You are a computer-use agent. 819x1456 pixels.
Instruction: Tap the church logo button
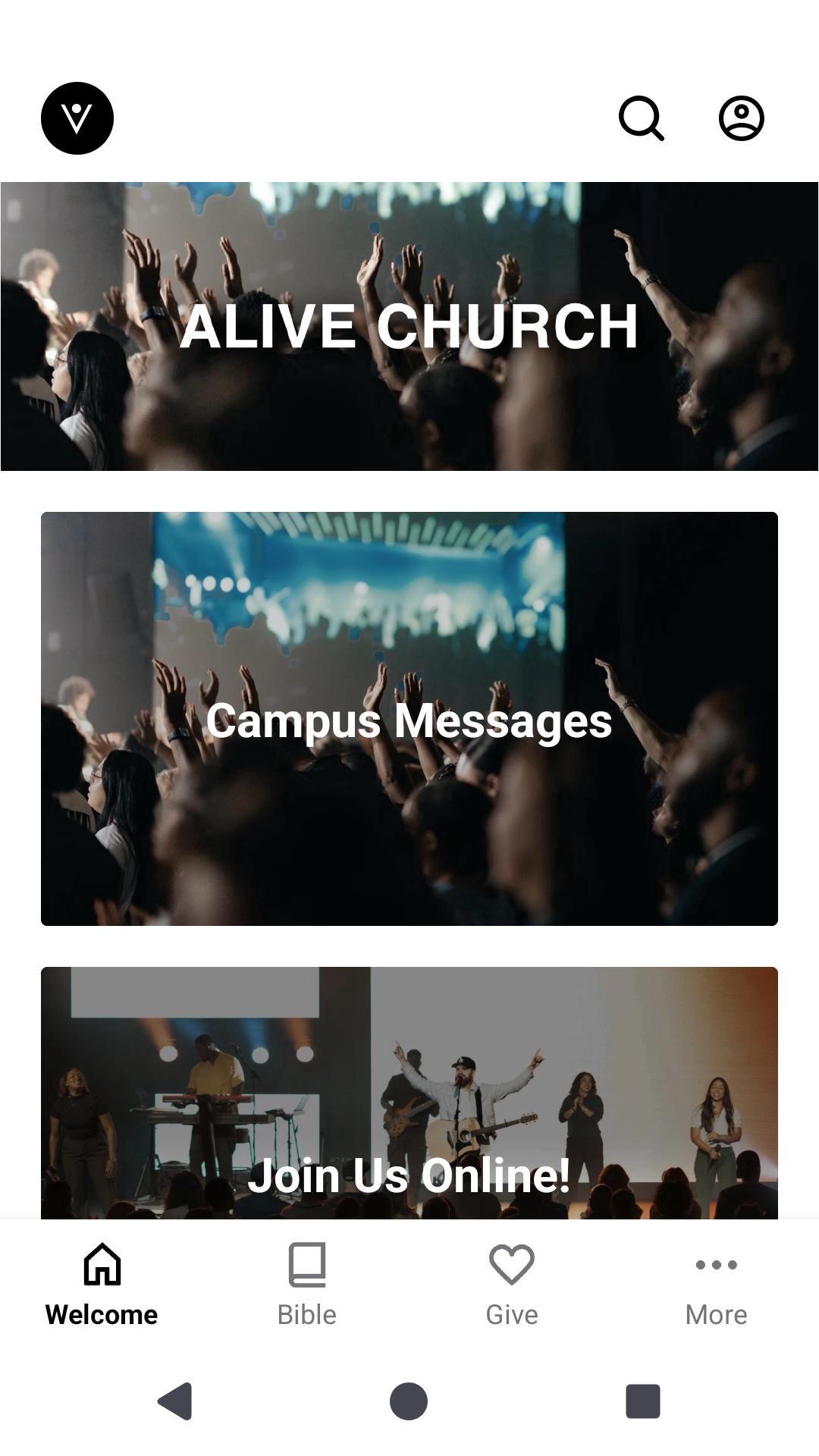(x=77, y=118)
